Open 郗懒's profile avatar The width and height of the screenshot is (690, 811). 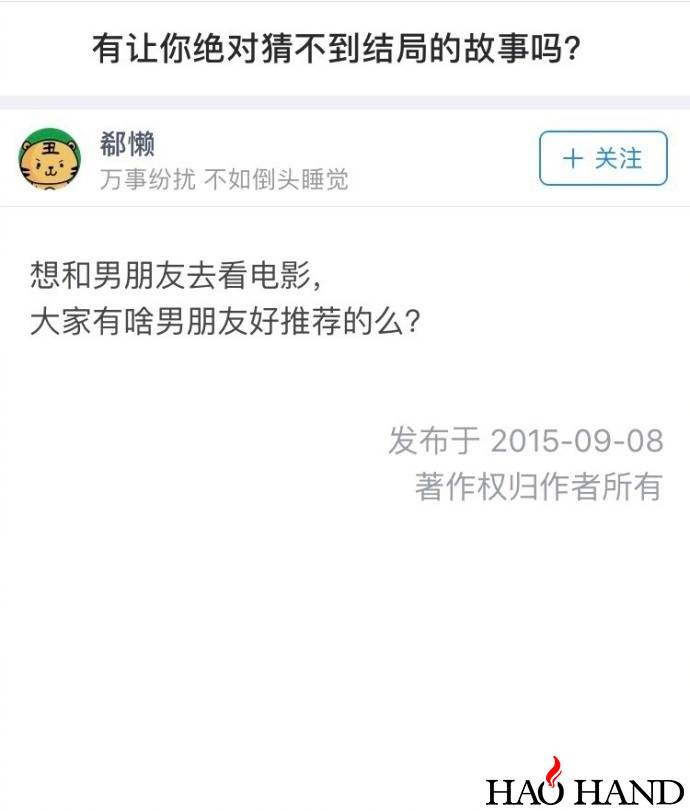[50, 159]
